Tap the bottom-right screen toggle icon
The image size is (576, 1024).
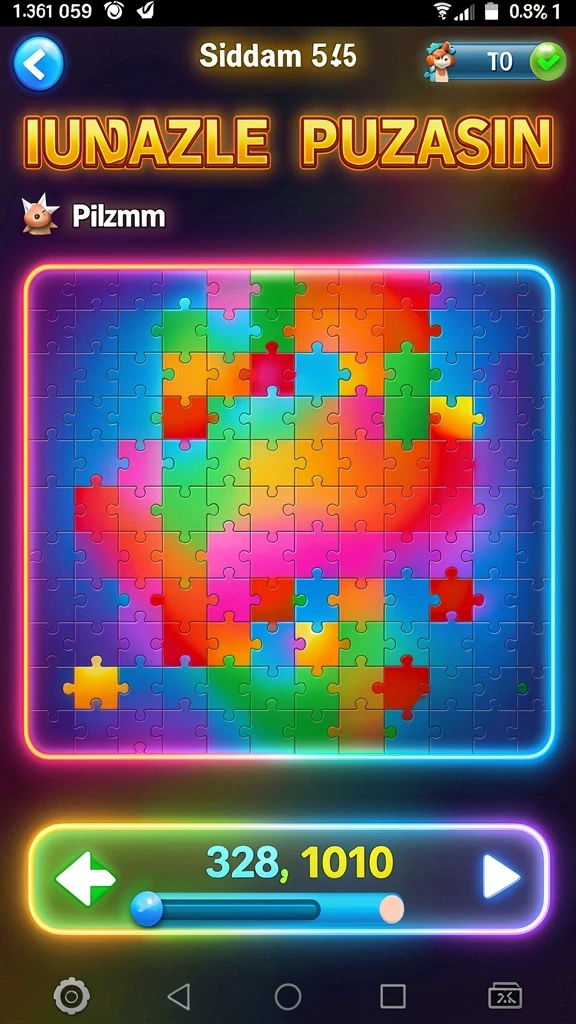click(505, 996)
